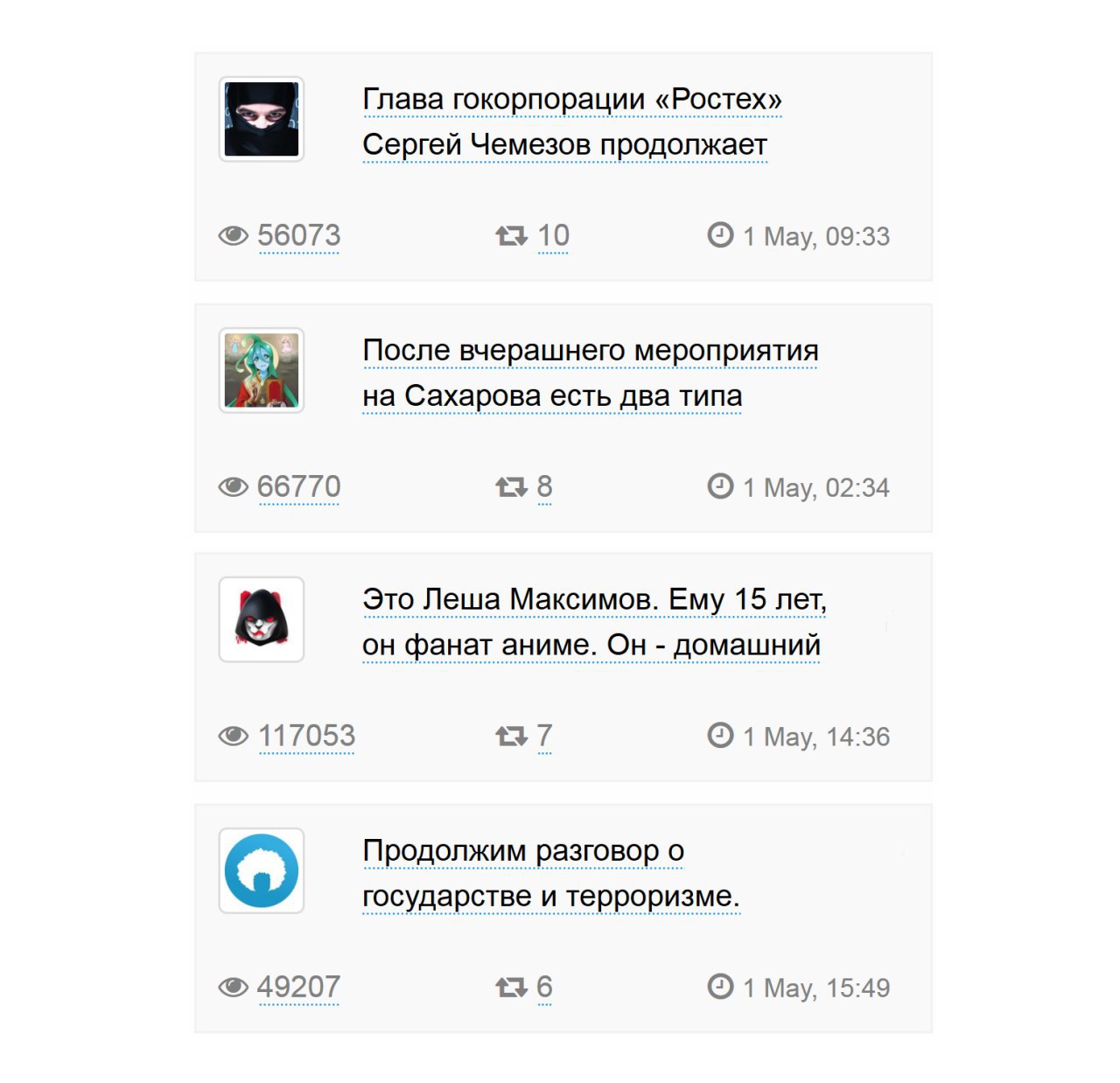Open the 66770 views link
This screenshot has height=1083, width=1120.
click(298, 486)
